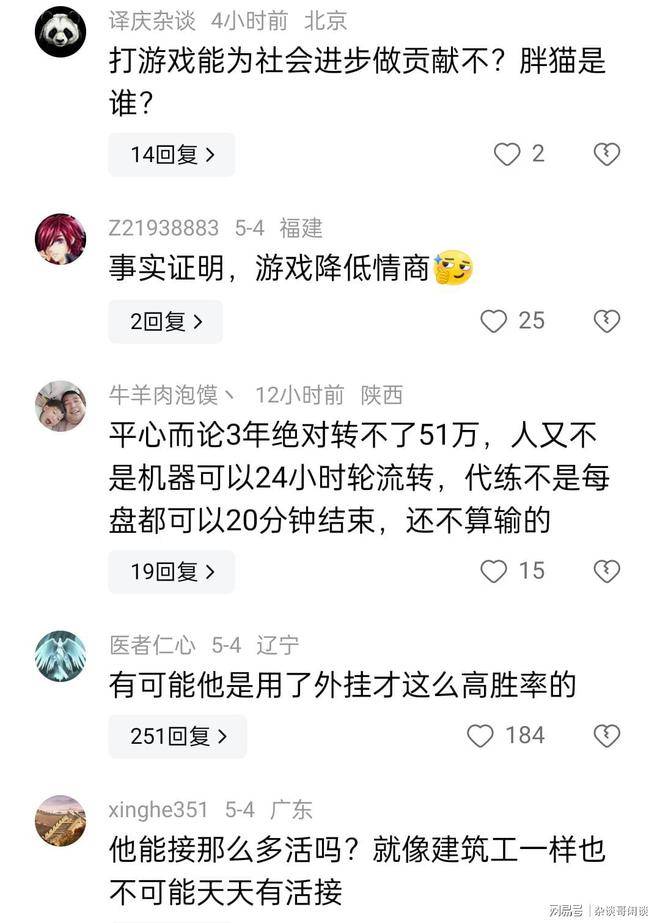Like 牛羊肉泡馍's comment with 15 likes

tap(494, 571)
